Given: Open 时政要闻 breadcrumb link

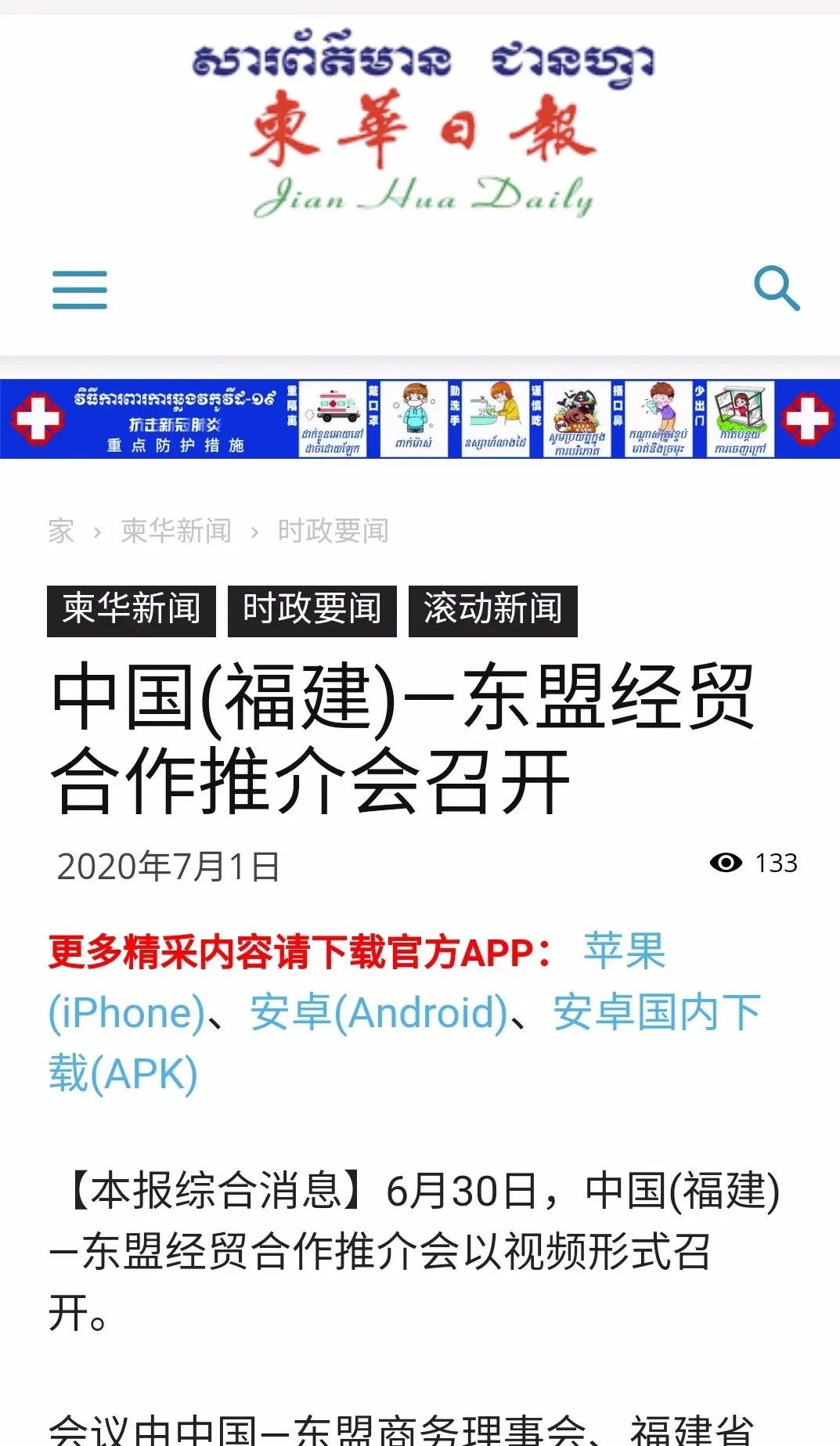Looking at the screenshot, I should (333, 531).
